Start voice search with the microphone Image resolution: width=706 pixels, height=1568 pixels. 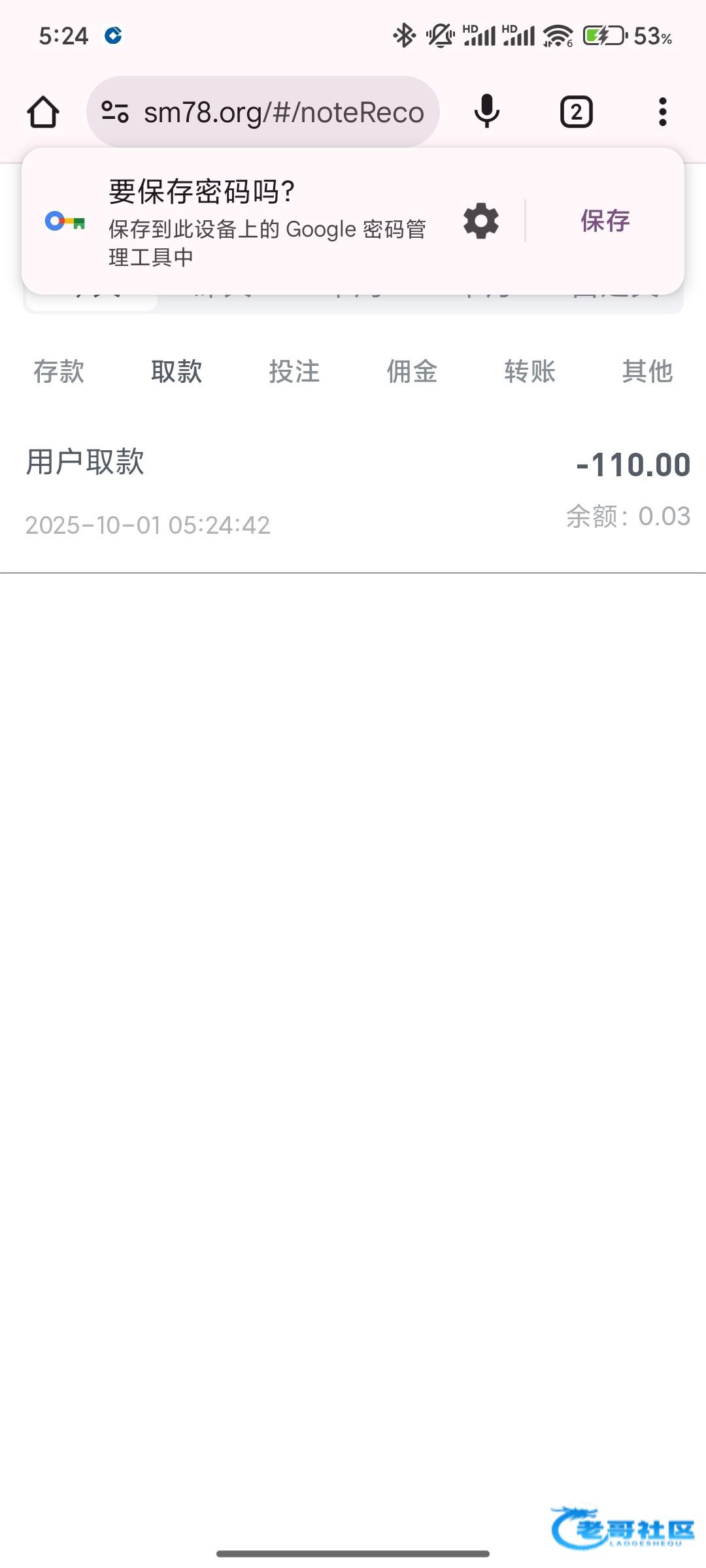(x=486, y=112)
